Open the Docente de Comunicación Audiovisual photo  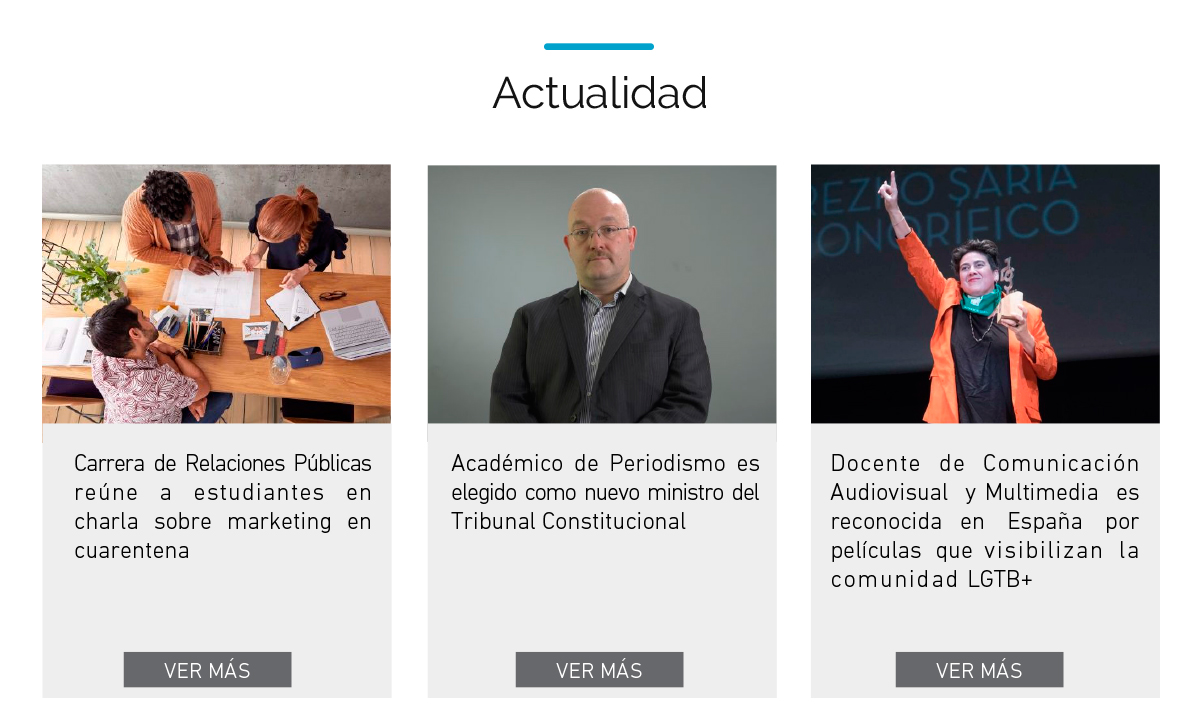(985, 294)
